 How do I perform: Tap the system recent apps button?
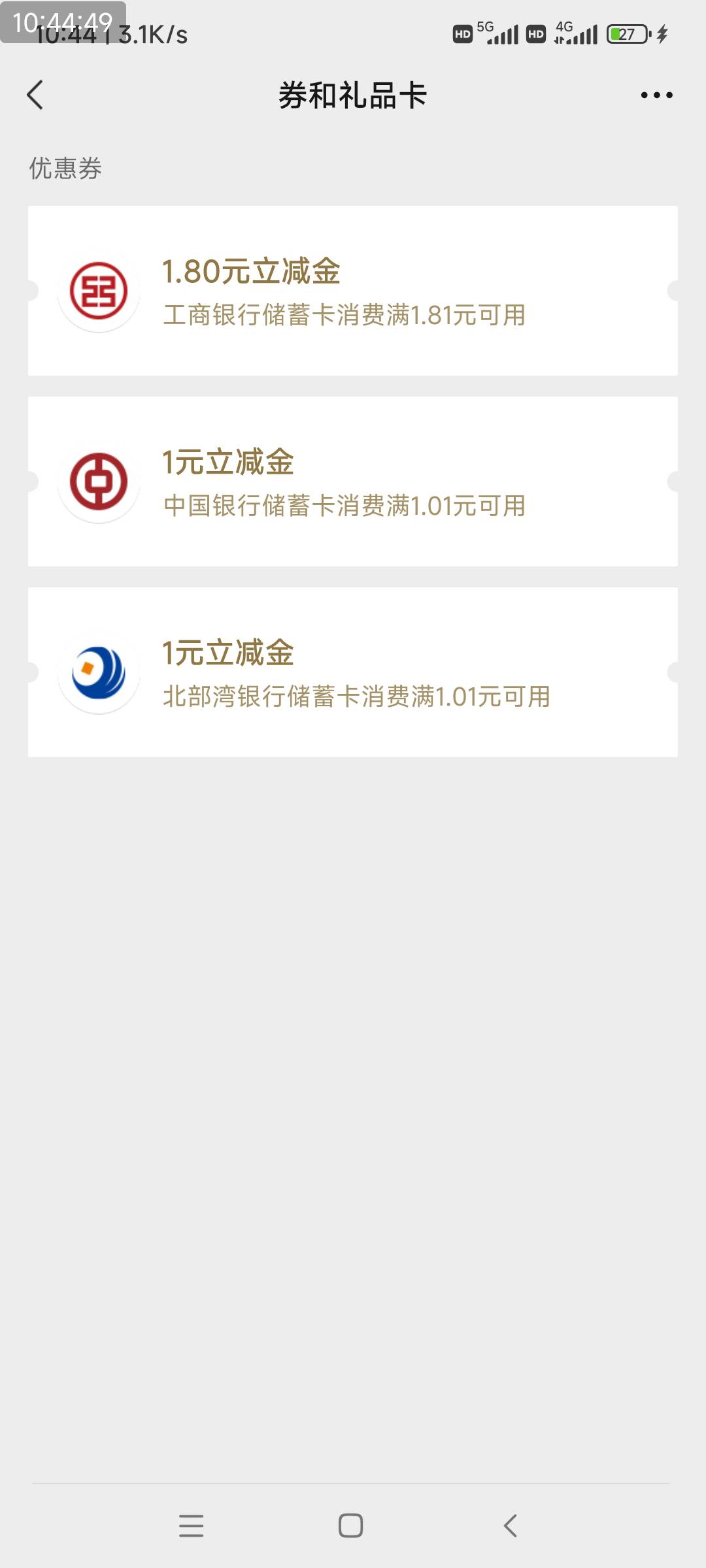pyautogui.click(x=191, y=1526)
